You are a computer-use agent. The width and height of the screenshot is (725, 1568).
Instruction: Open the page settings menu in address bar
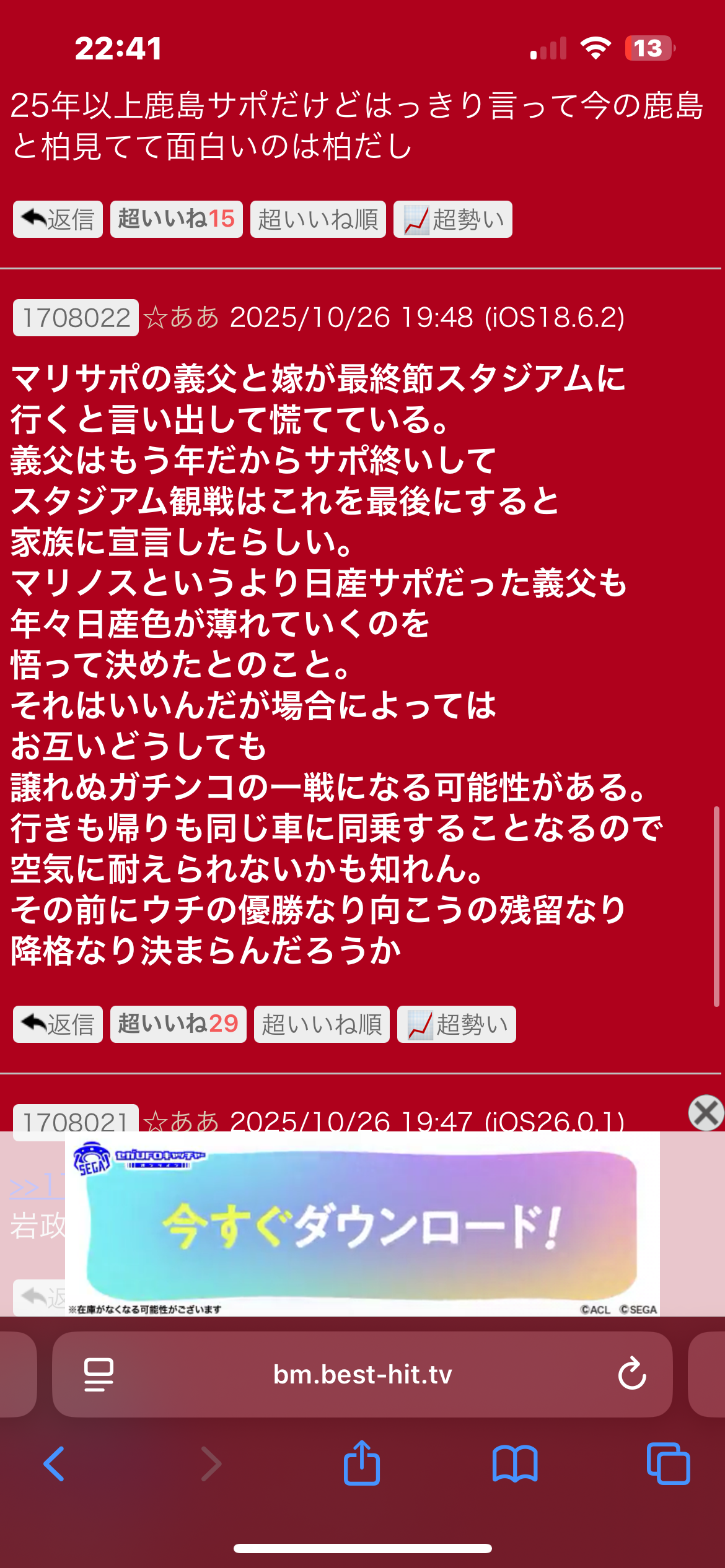click(99, 1375)
